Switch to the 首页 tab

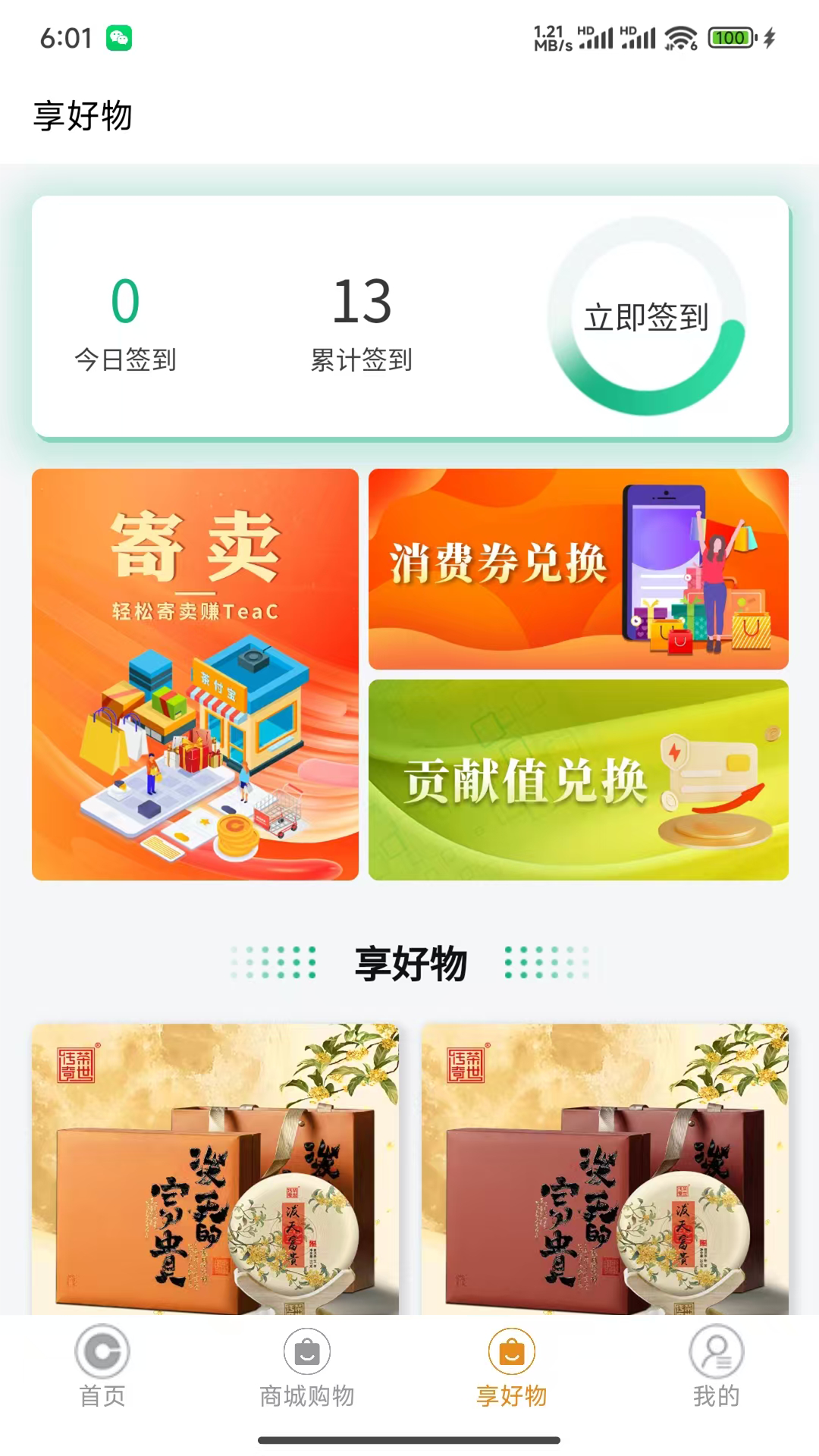click(x=102, y=1367)
